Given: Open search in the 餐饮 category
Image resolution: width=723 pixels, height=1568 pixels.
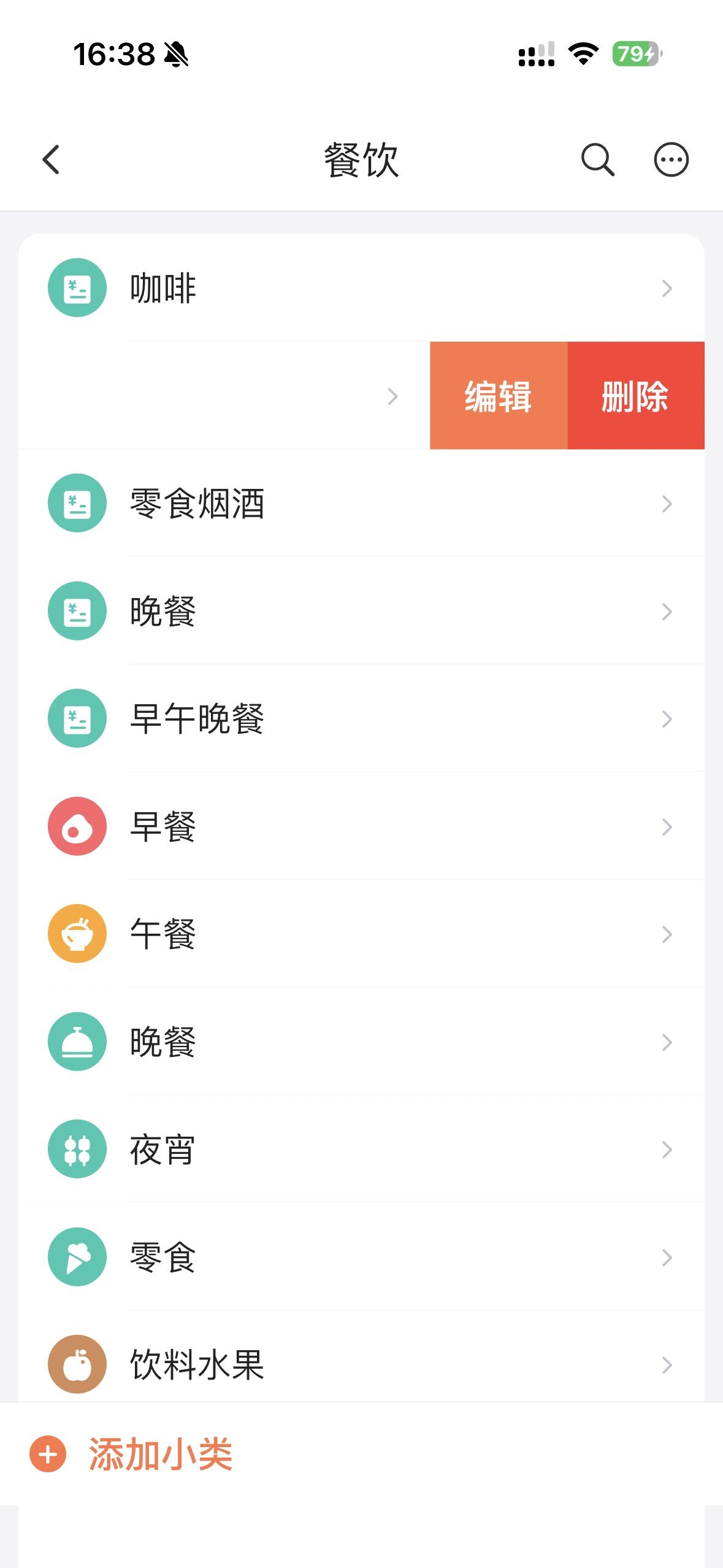Looking at the screenshot, I should coord(597,160).
